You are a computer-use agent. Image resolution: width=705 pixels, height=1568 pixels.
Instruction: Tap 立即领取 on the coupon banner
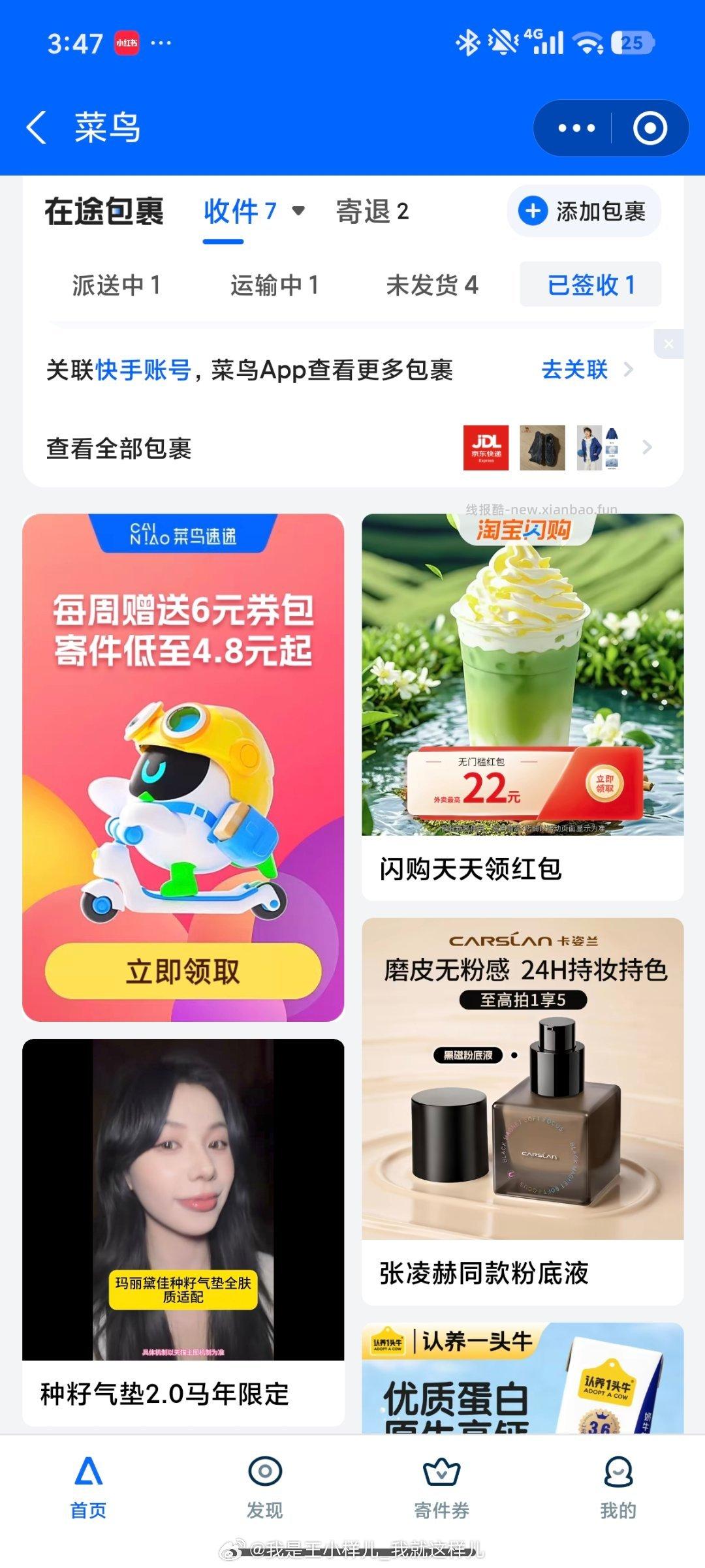(x=185, y=972)
